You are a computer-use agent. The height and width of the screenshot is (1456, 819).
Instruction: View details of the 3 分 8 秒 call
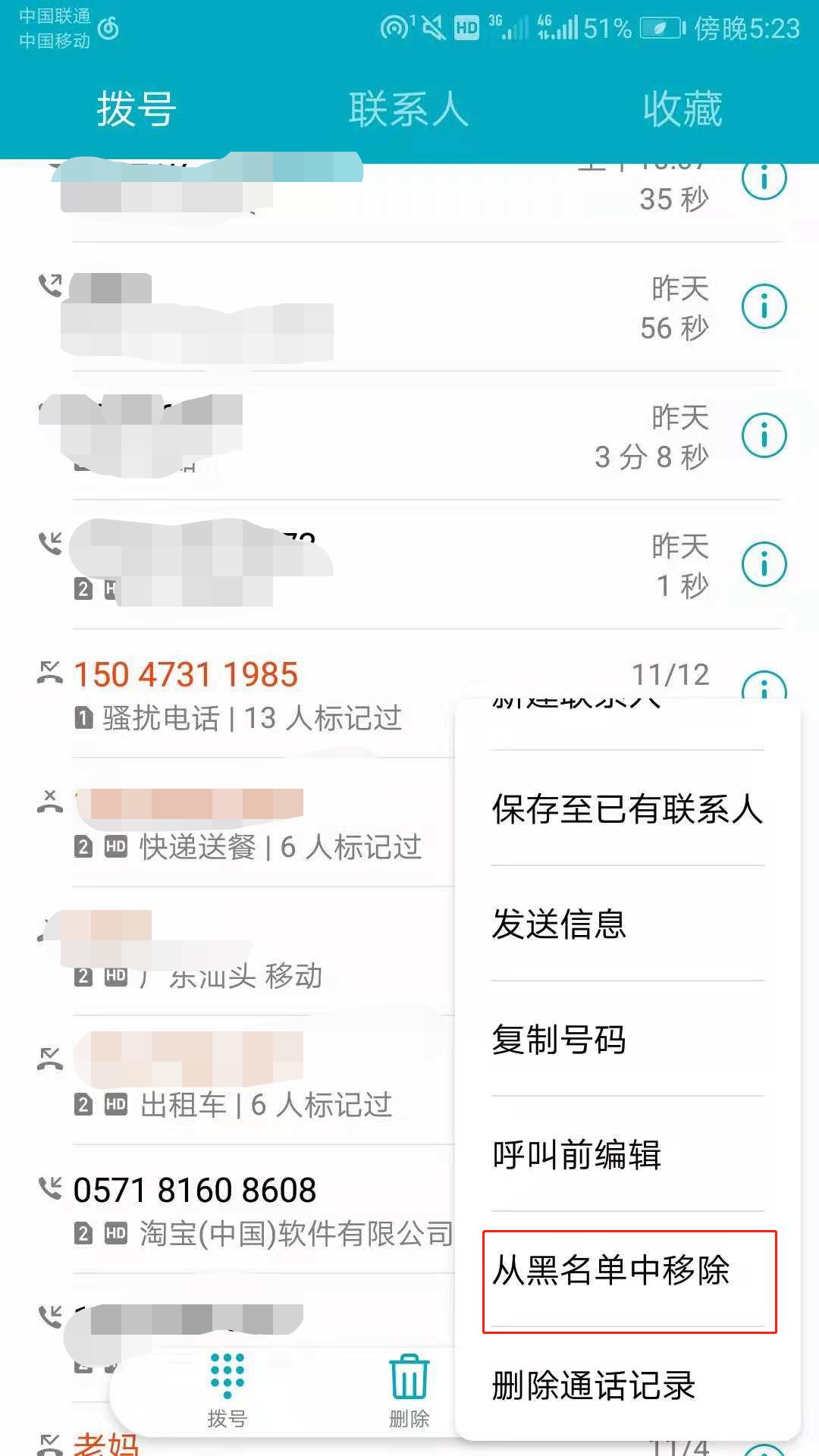[x=764, y=435]
